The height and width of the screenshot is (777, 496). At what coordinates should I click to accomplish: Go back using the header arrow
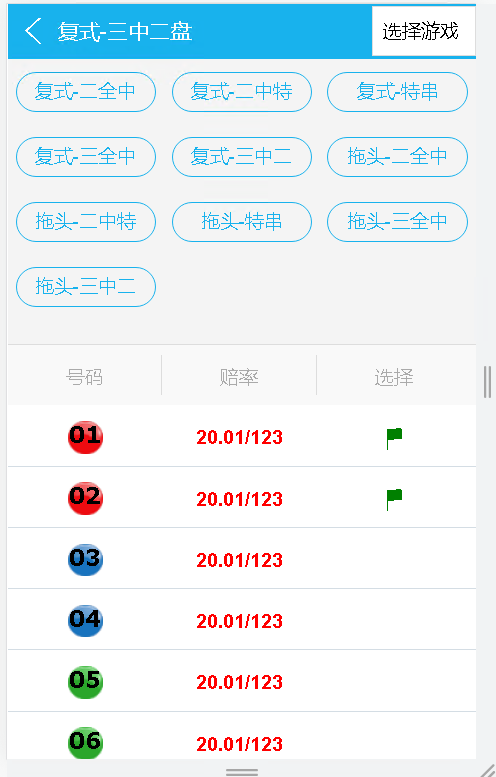33,31
